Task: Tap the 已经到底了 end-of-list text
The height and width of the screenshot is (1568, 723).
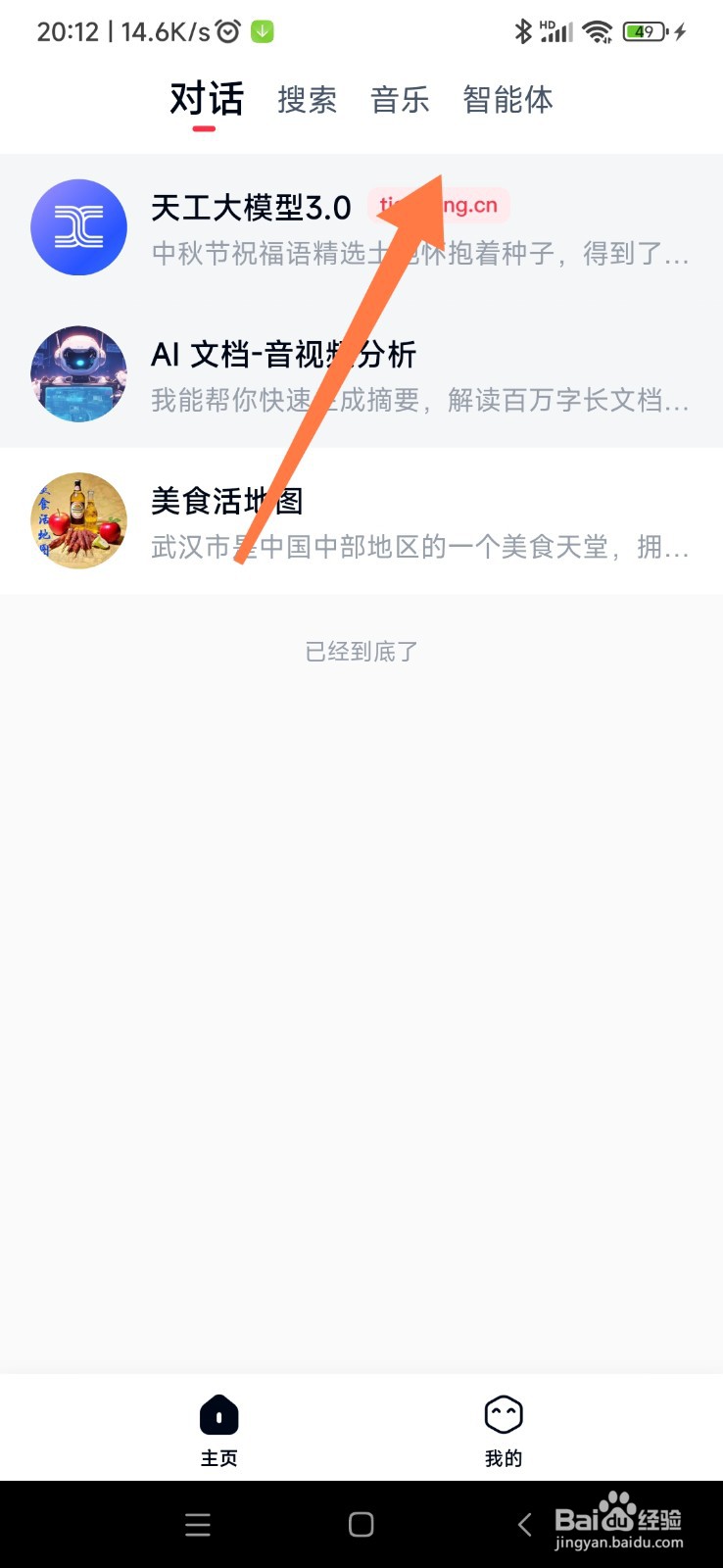Action: (361, 651)
